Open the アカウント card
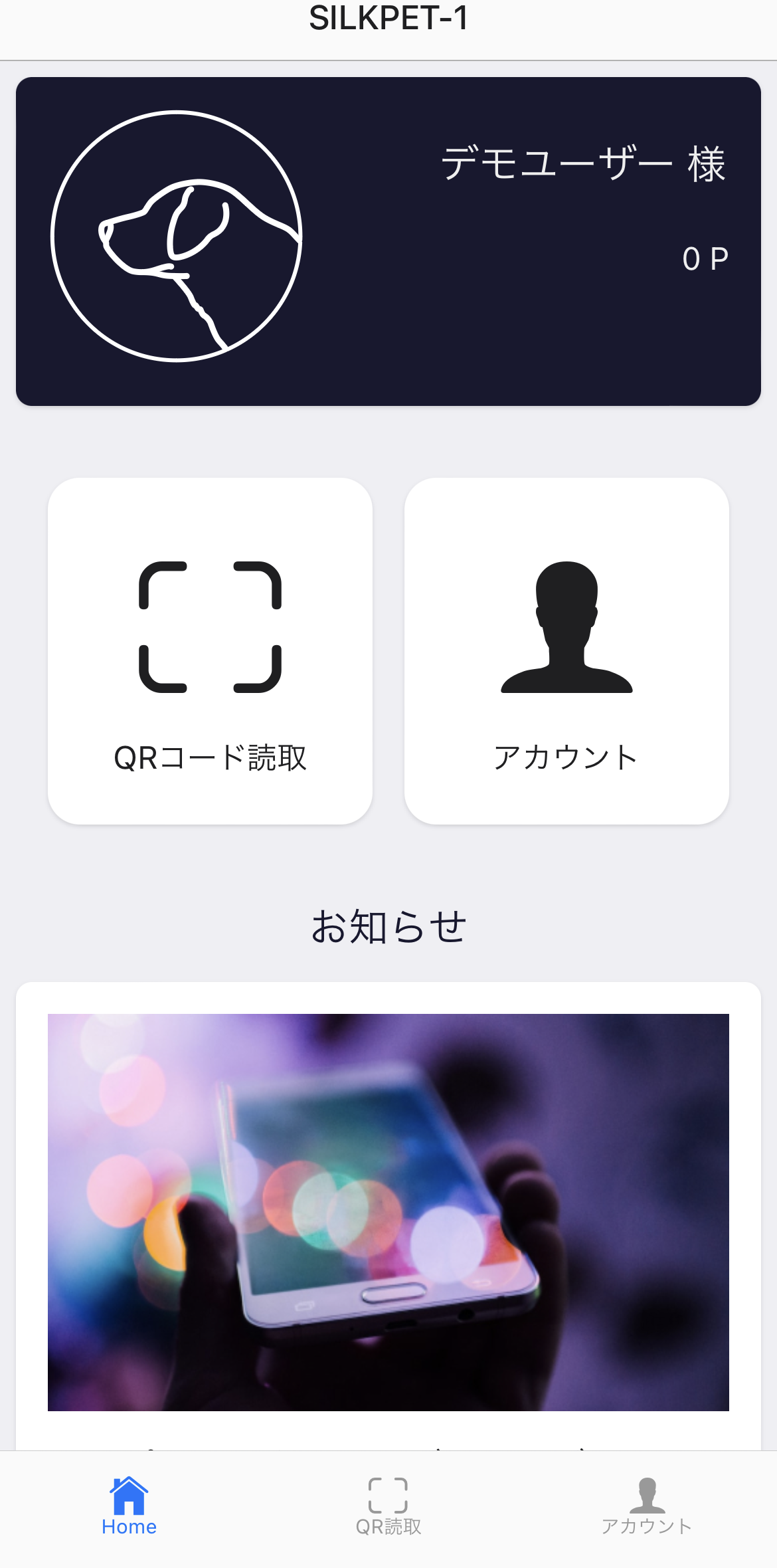Screen dimensions: 777x1568 point(566,651)
